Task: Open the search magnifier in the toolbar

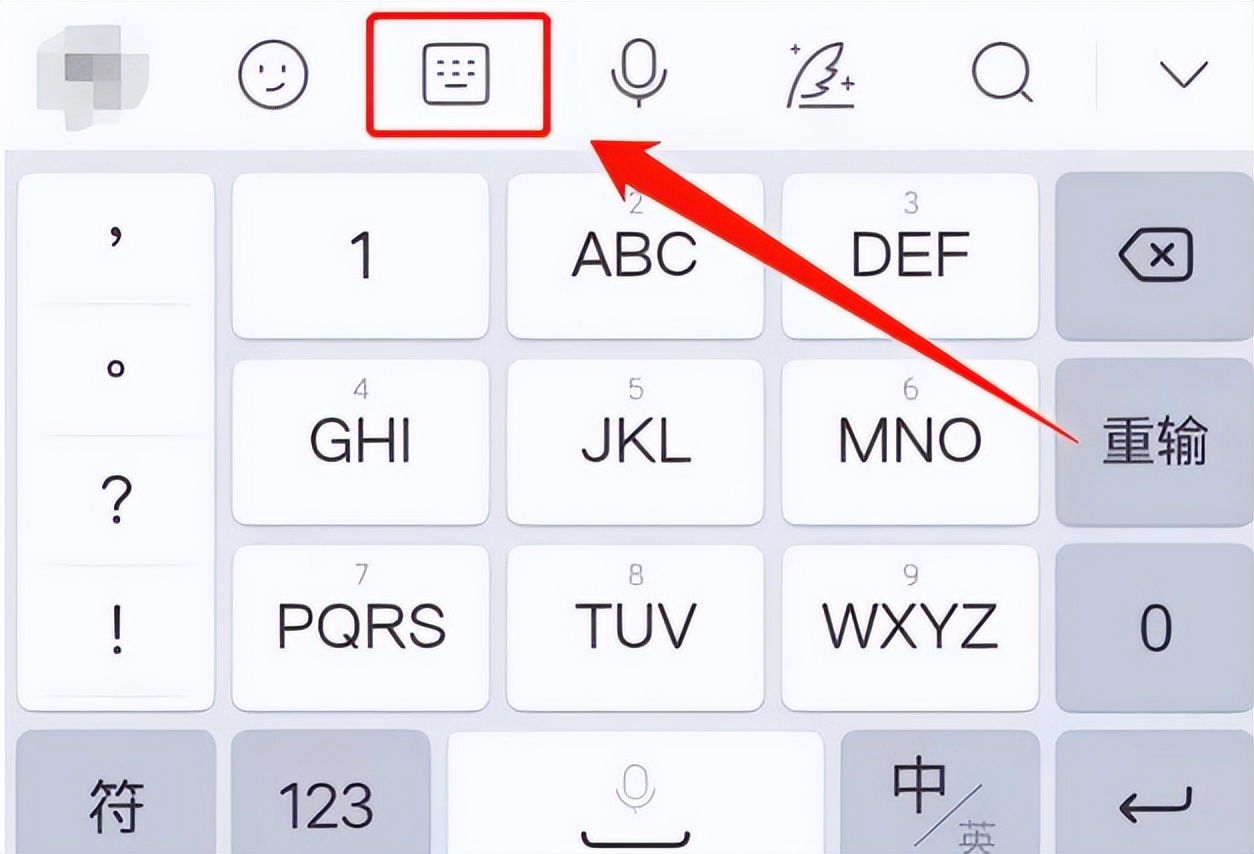Action: point(1002,75)
